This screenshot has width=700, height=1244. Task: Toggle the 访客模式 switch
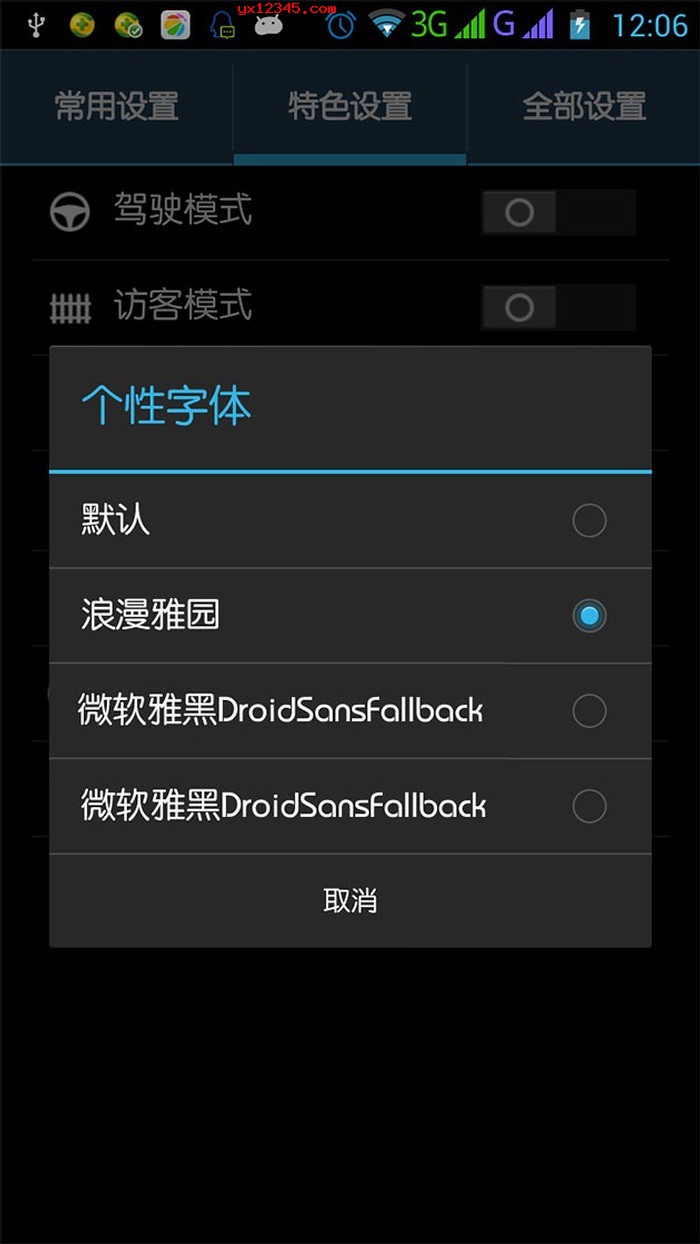[x=558, y=307]
